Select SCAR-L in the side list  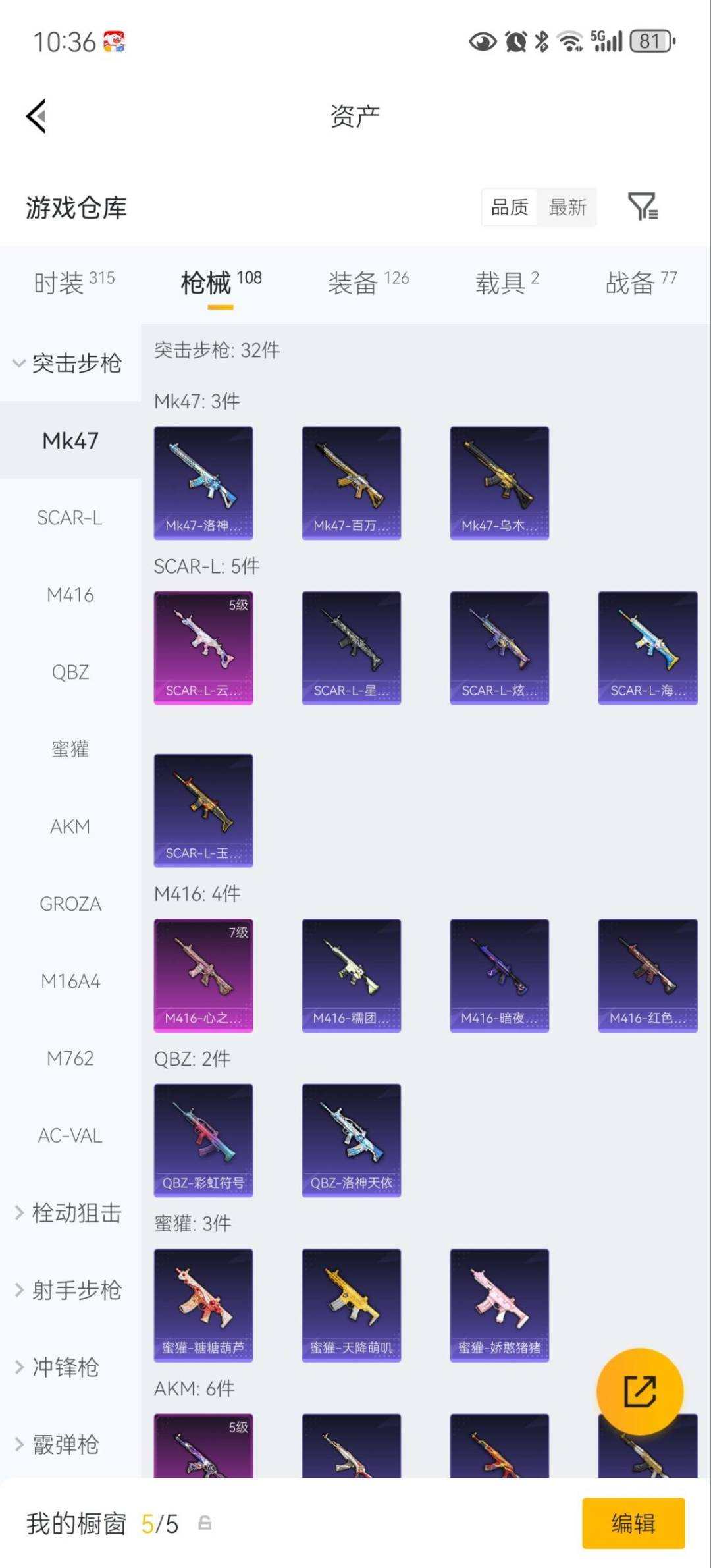click(70, 518)
